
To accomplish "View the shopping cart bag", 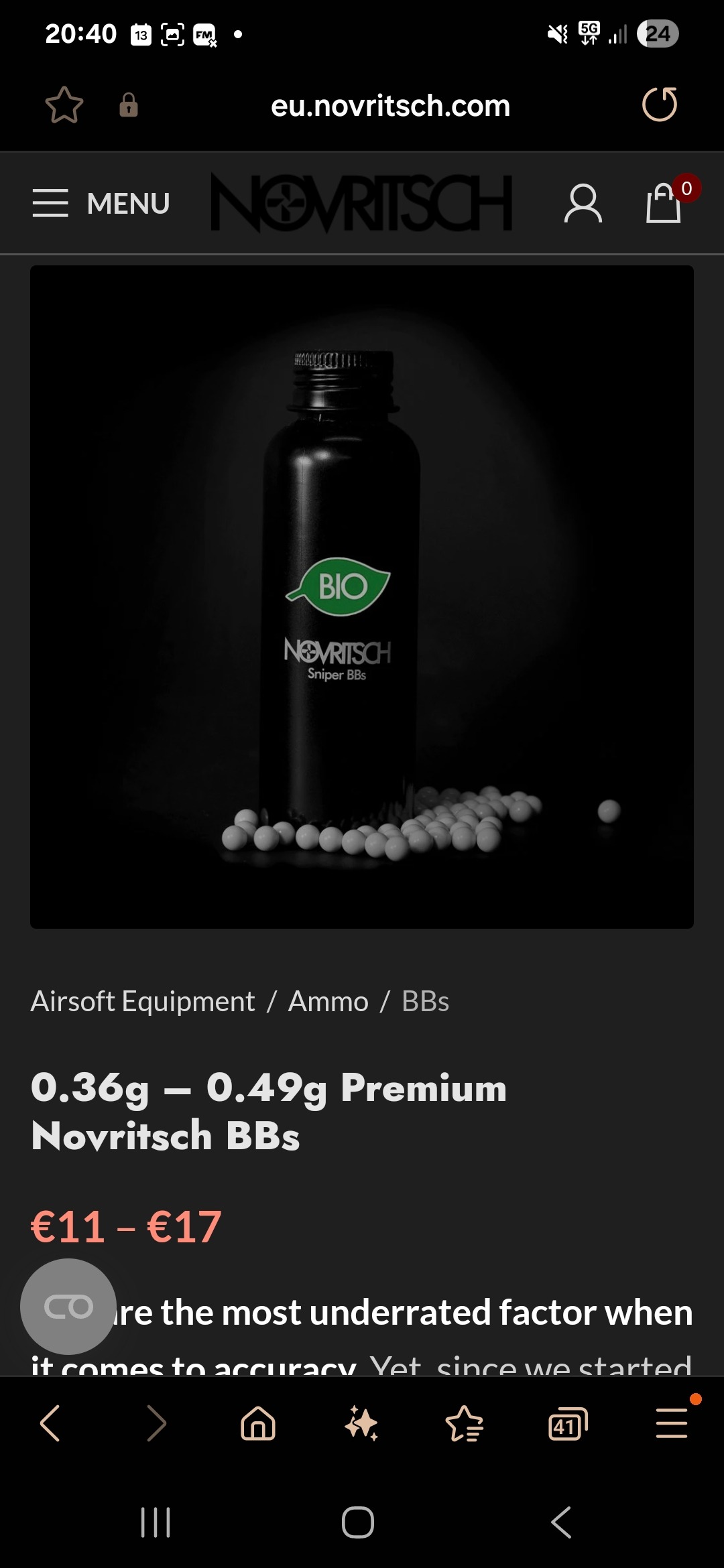I will (664, 202).
